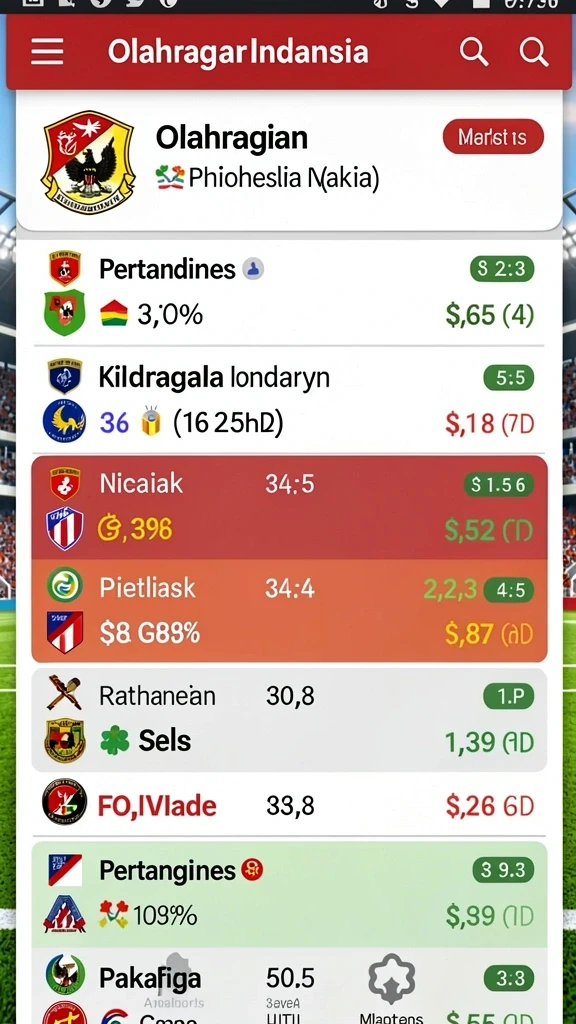Select the Kildragala londaryn row
576x1024 pixels.
point(289,400)
